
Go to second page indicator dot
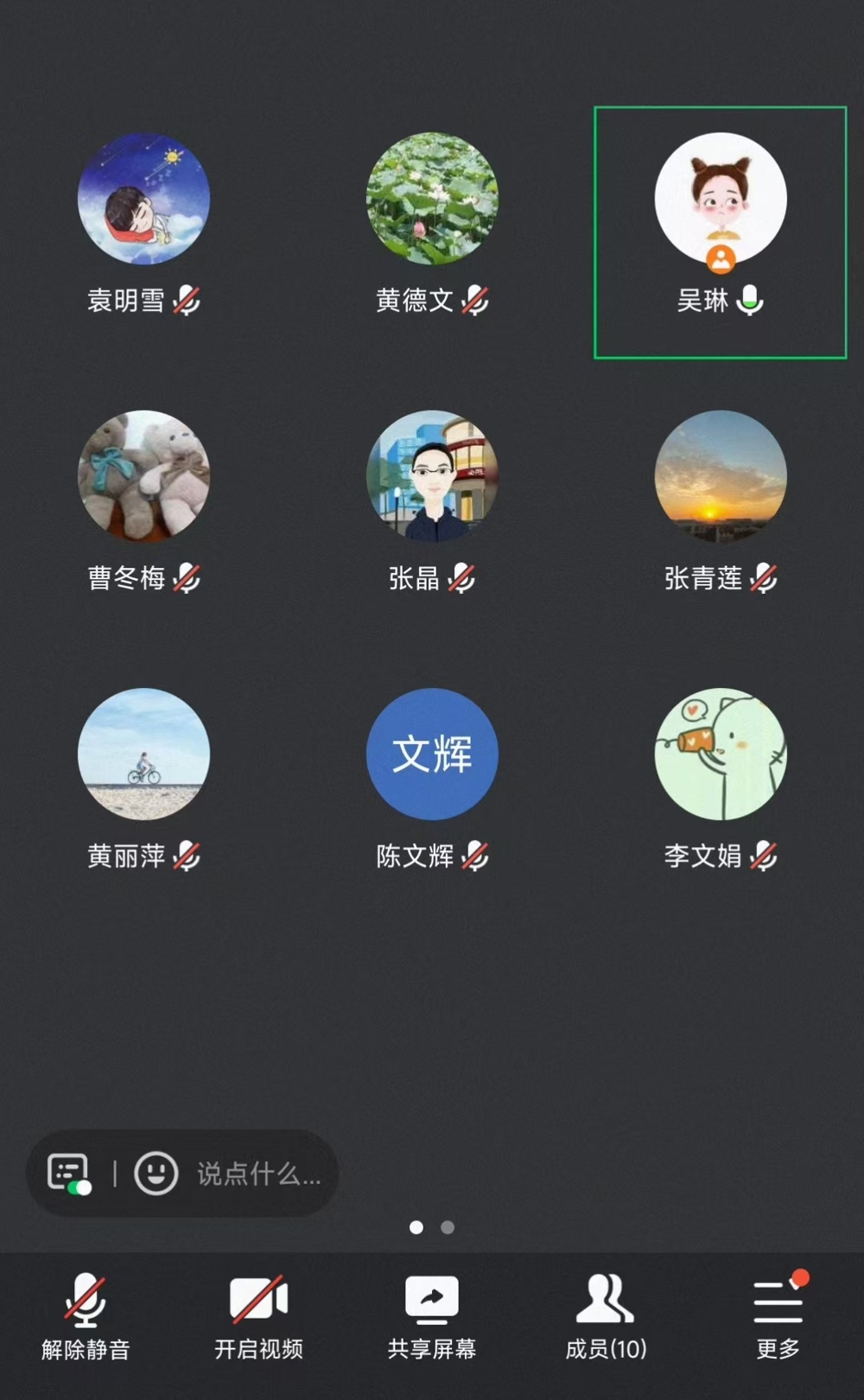point(448,1227)
